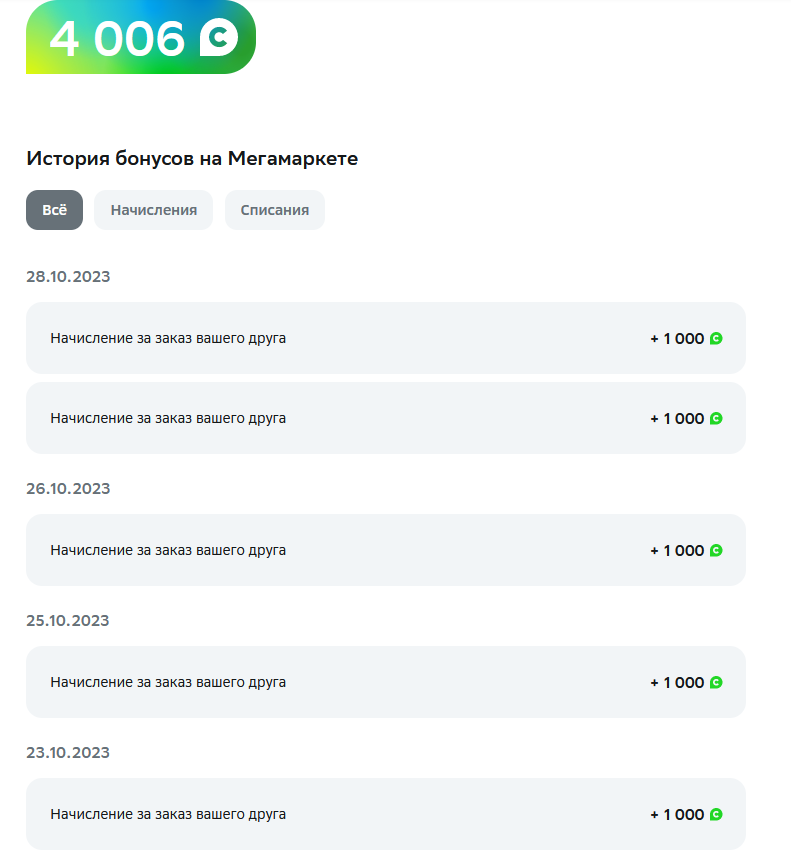The height and width of the screenshot is (853, 791).
Task: Select the Всё filter chip
Action: click(x=54, y=210)
